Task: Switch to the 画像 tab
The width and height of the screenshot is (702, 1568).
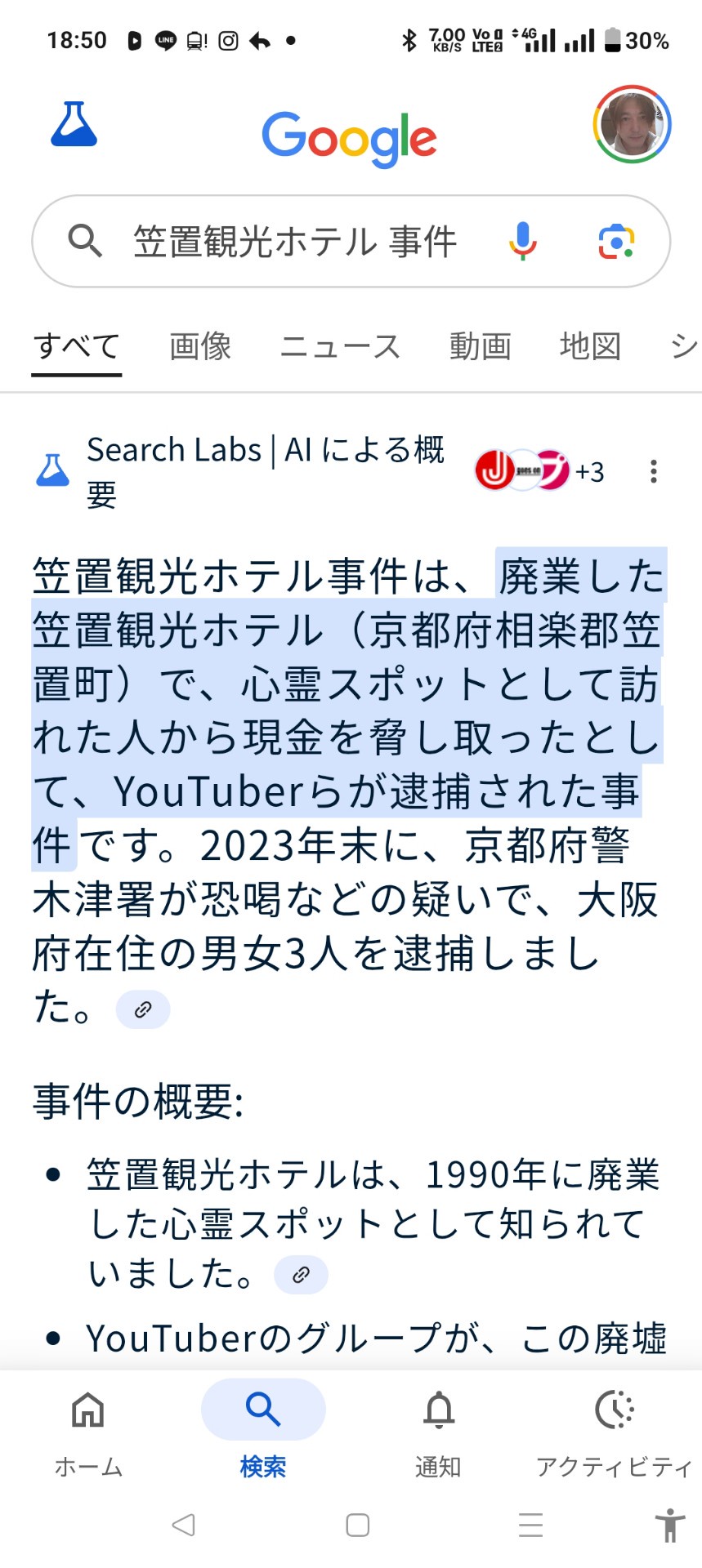Action: pyautogui.click(x=200, y=346)
